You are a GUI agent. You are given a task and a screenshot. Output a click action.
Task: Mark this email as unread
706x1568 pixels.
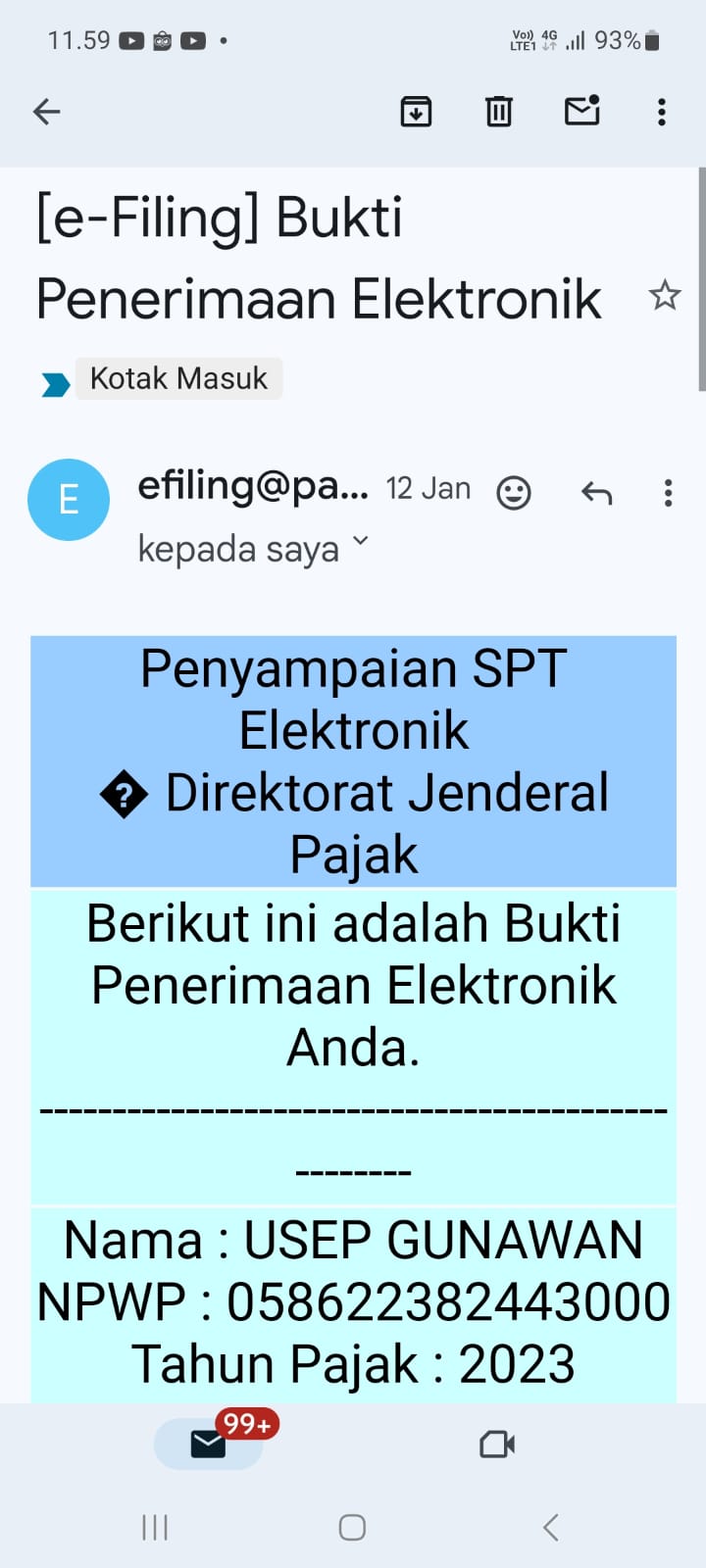pos(582,111)
